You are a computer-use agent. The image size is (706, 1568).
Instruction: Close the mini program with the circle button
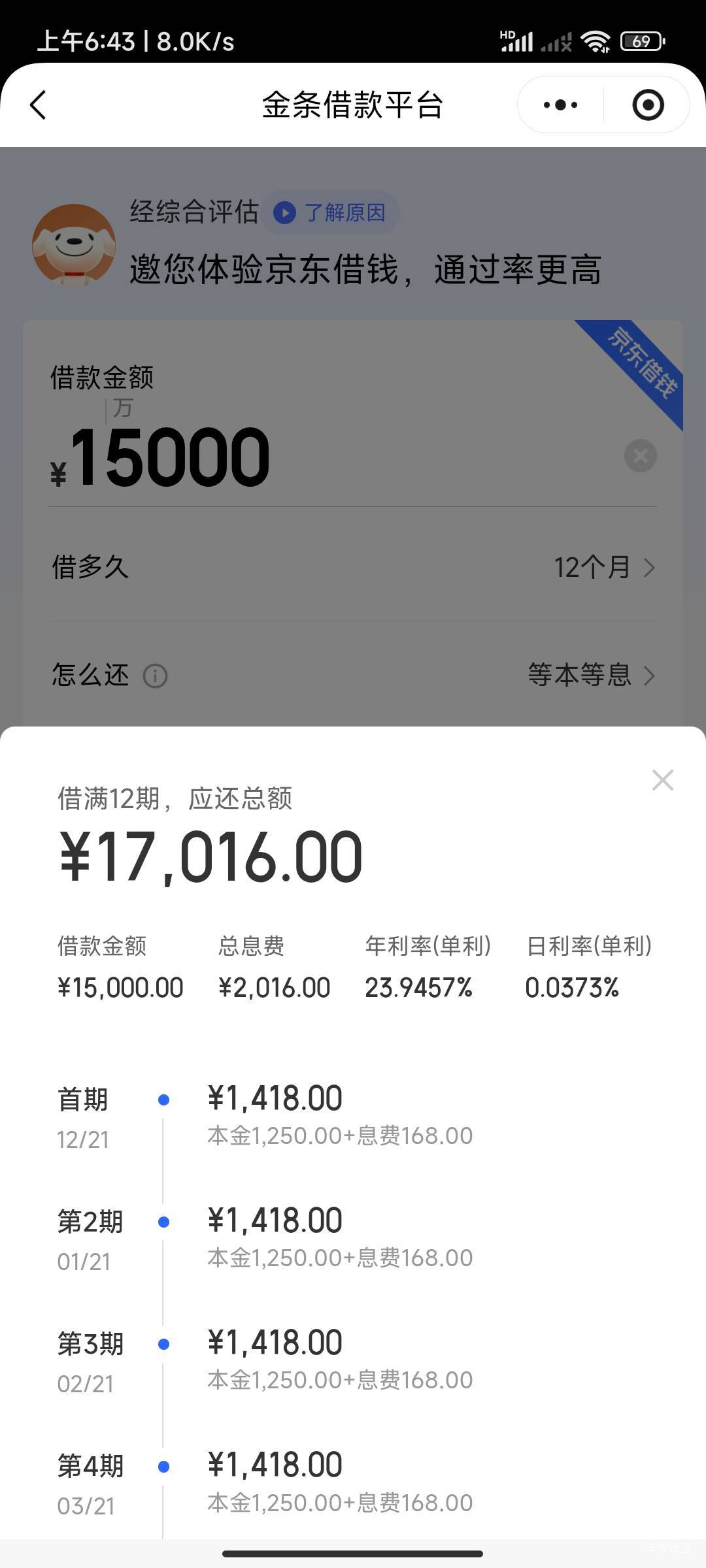pyautogui.click(x=648, y=105)
